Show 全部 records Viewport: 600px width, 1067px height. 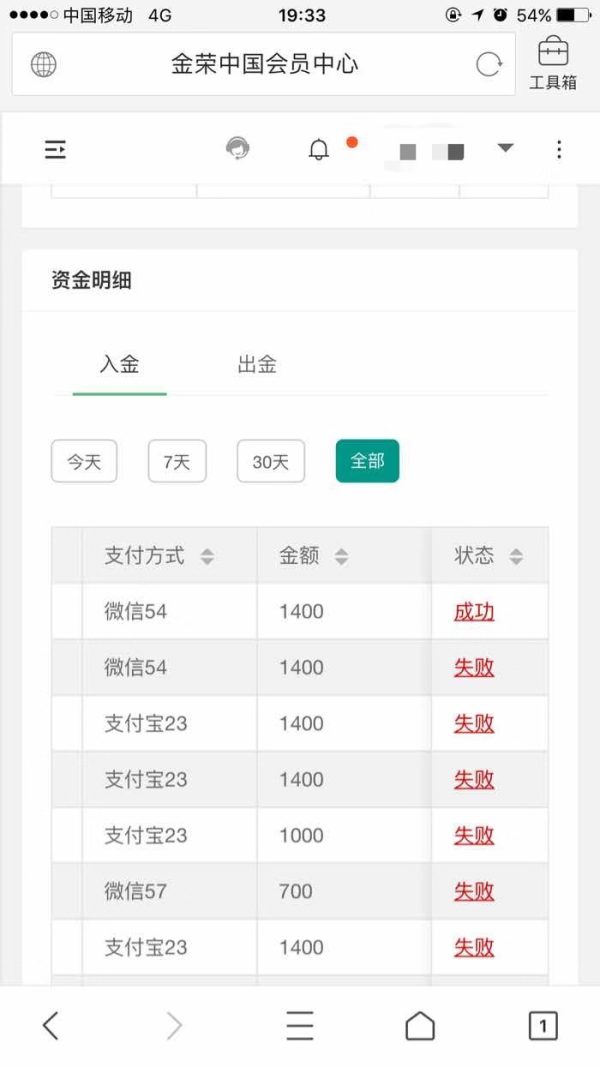367,461
